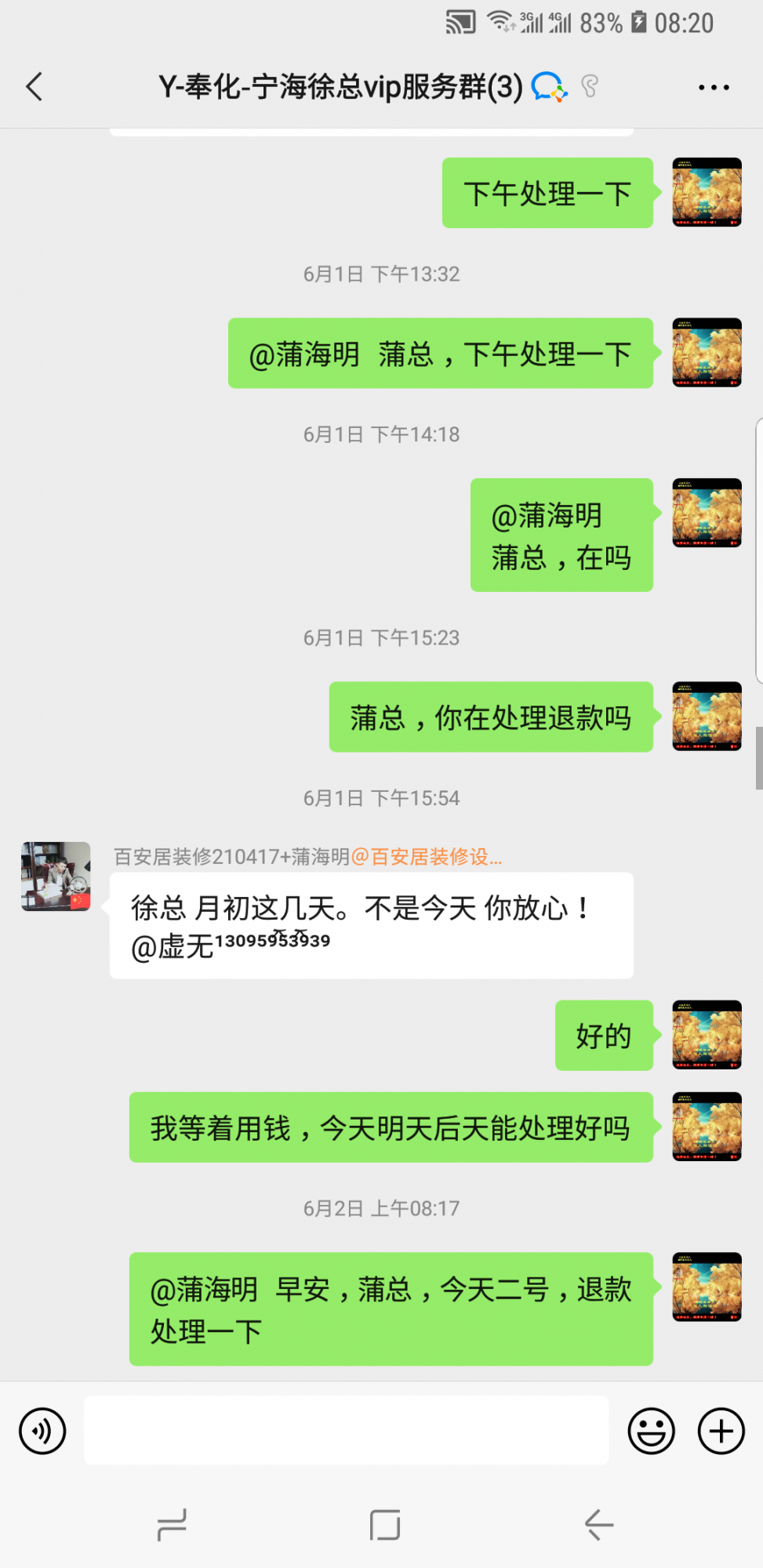Switch to voice message input

[x=42, y=1431]
